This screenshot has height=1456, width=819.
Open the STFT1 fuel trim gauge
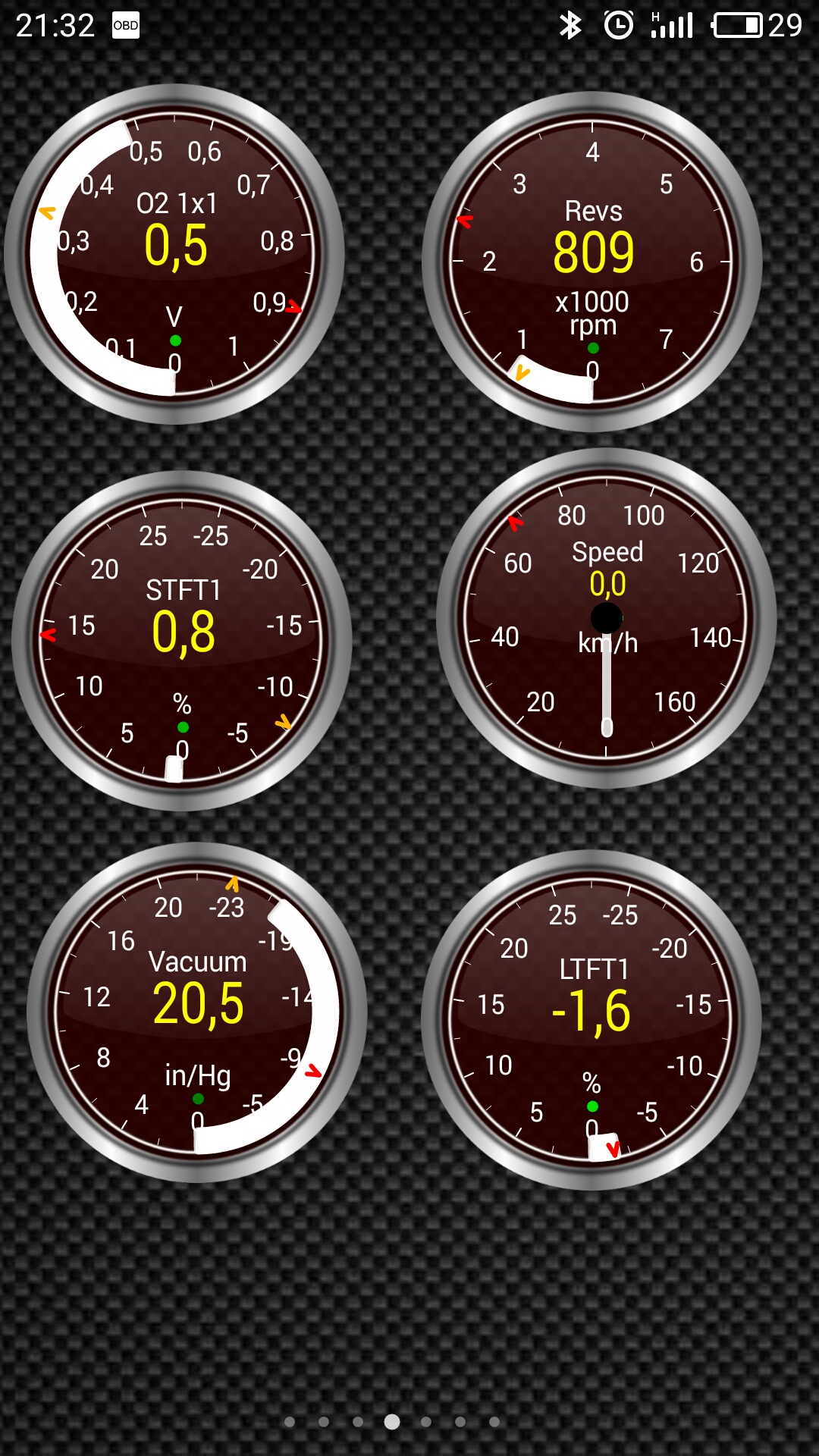pyautogui.click(x=182, y=641)
